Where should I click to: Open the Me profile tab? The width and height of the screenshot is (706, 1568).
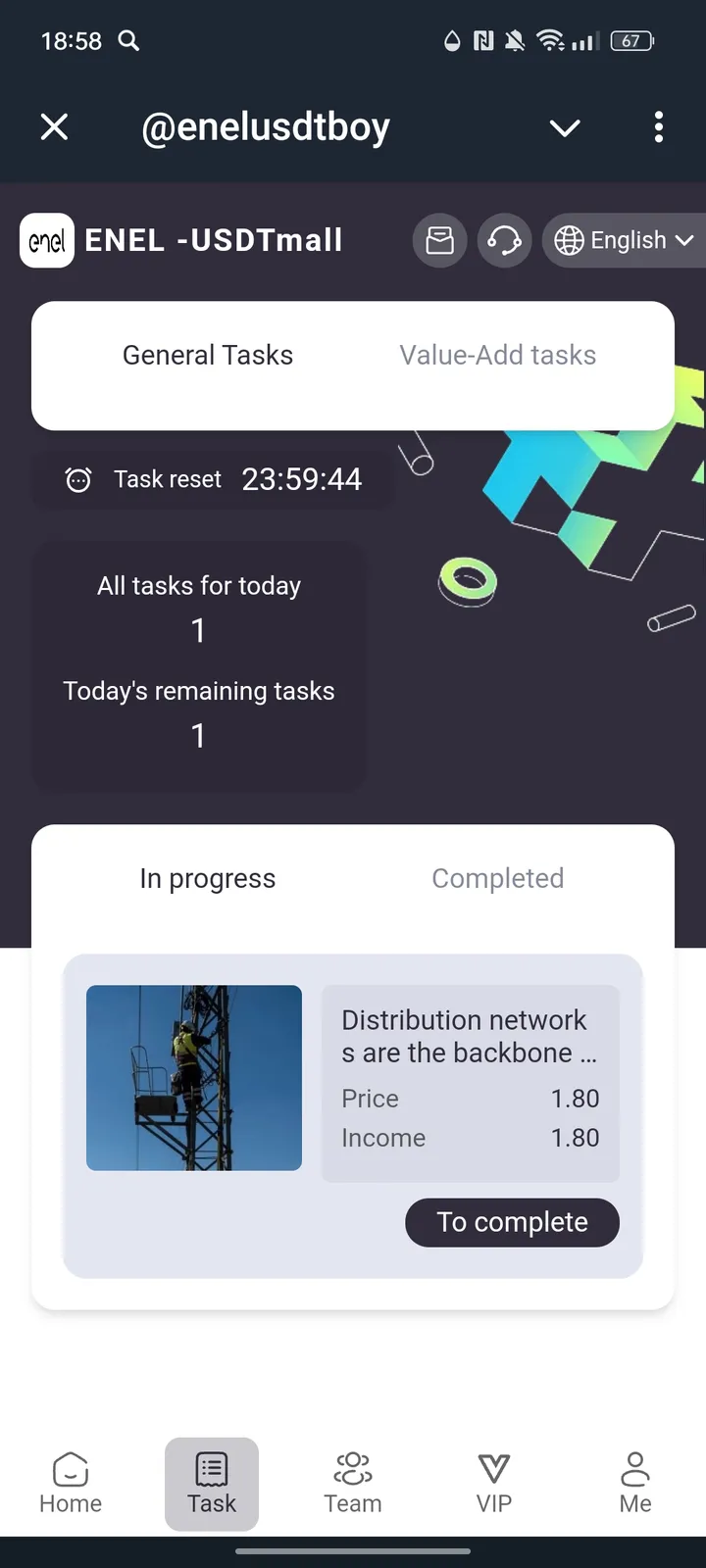(635, 1484)
